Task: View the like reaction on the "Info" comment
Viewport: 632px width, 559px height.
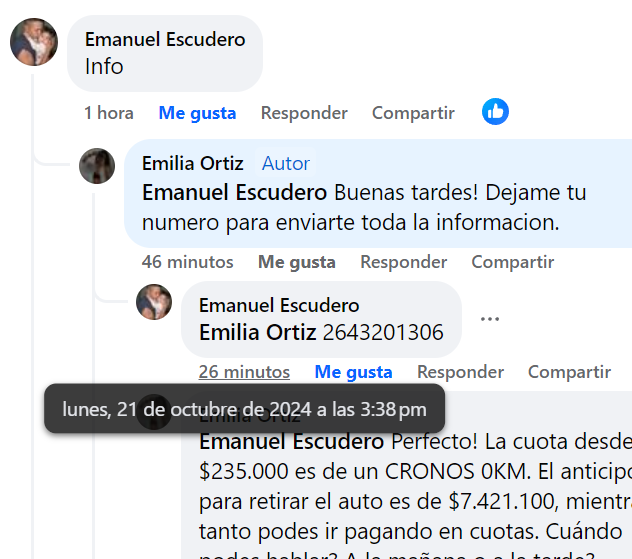Action: pos(495,112)
